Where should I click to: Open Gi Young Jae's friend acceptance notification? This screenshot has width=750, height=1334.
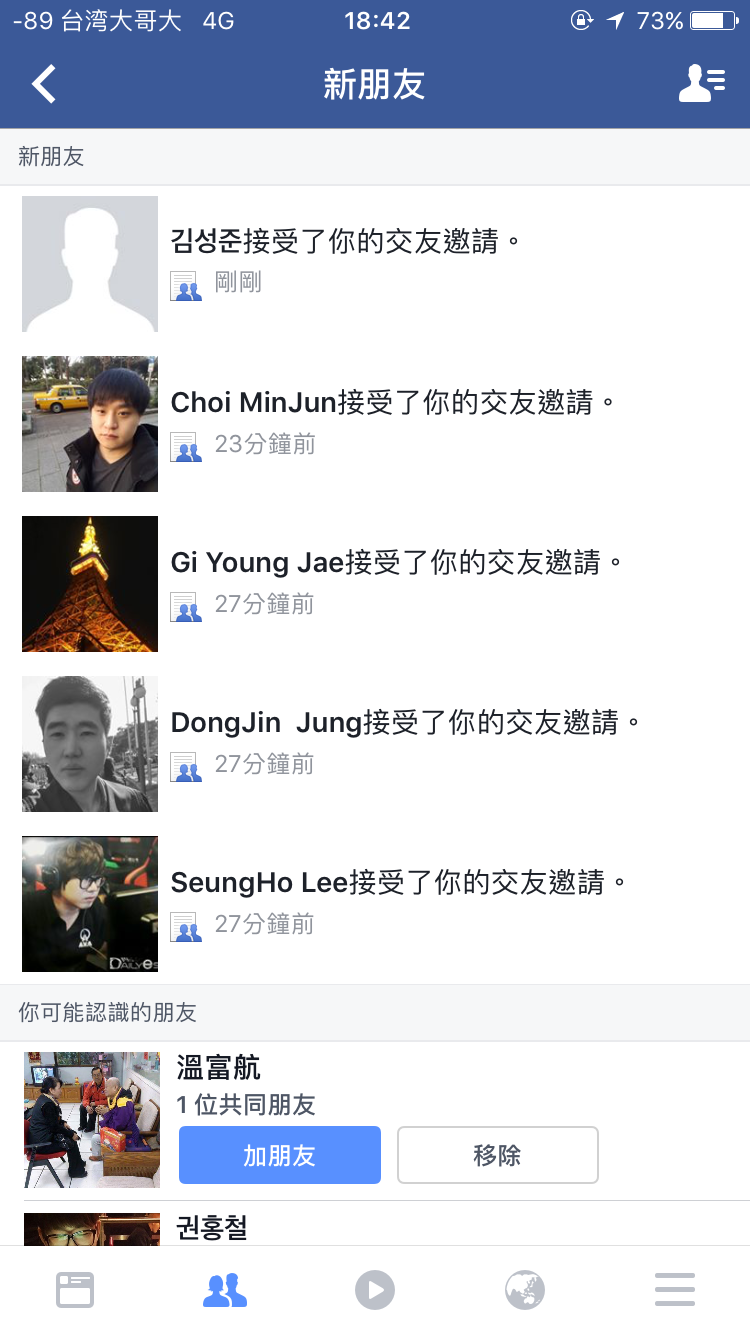[x=375, y=584]
